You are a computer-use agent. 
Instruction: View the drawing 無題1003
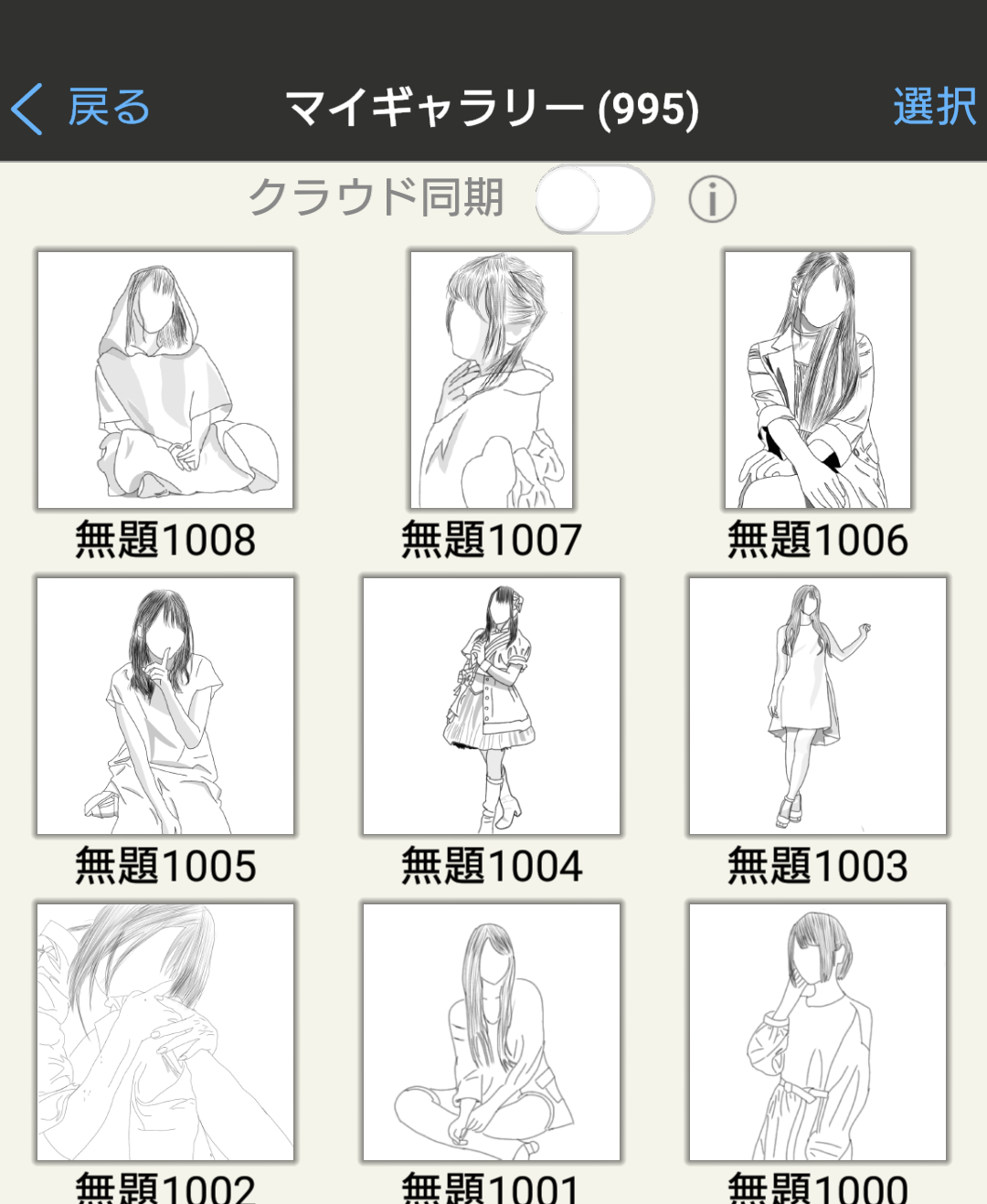pyautogui.click(x=818, y=705)
